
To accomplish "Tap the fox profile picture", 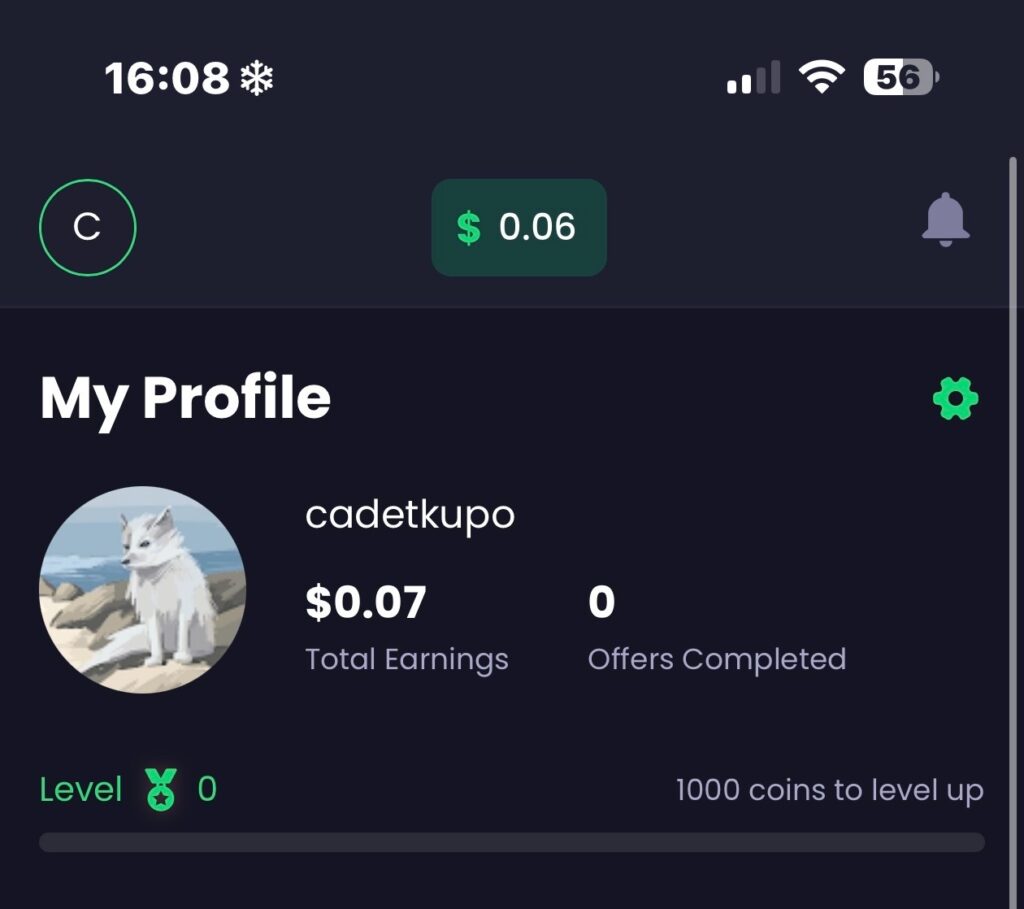I will tap(142, 589).
